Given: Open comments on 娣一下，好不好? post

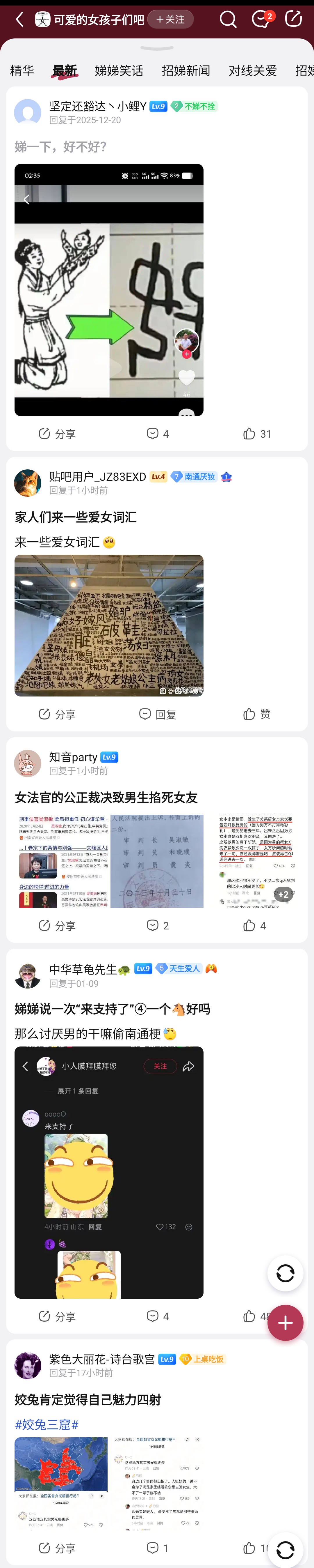Looking at the screenshot, I should (x=157, y=433).
